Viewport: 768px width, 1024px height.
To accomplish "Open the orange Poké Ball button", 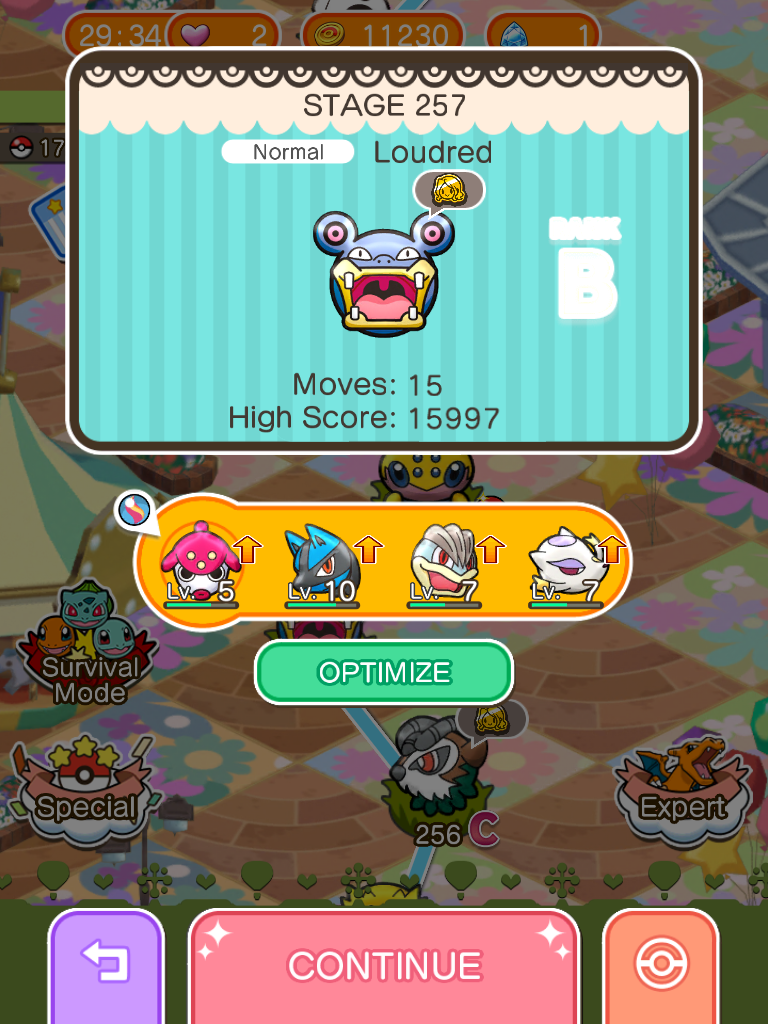I will coord(660,965).
